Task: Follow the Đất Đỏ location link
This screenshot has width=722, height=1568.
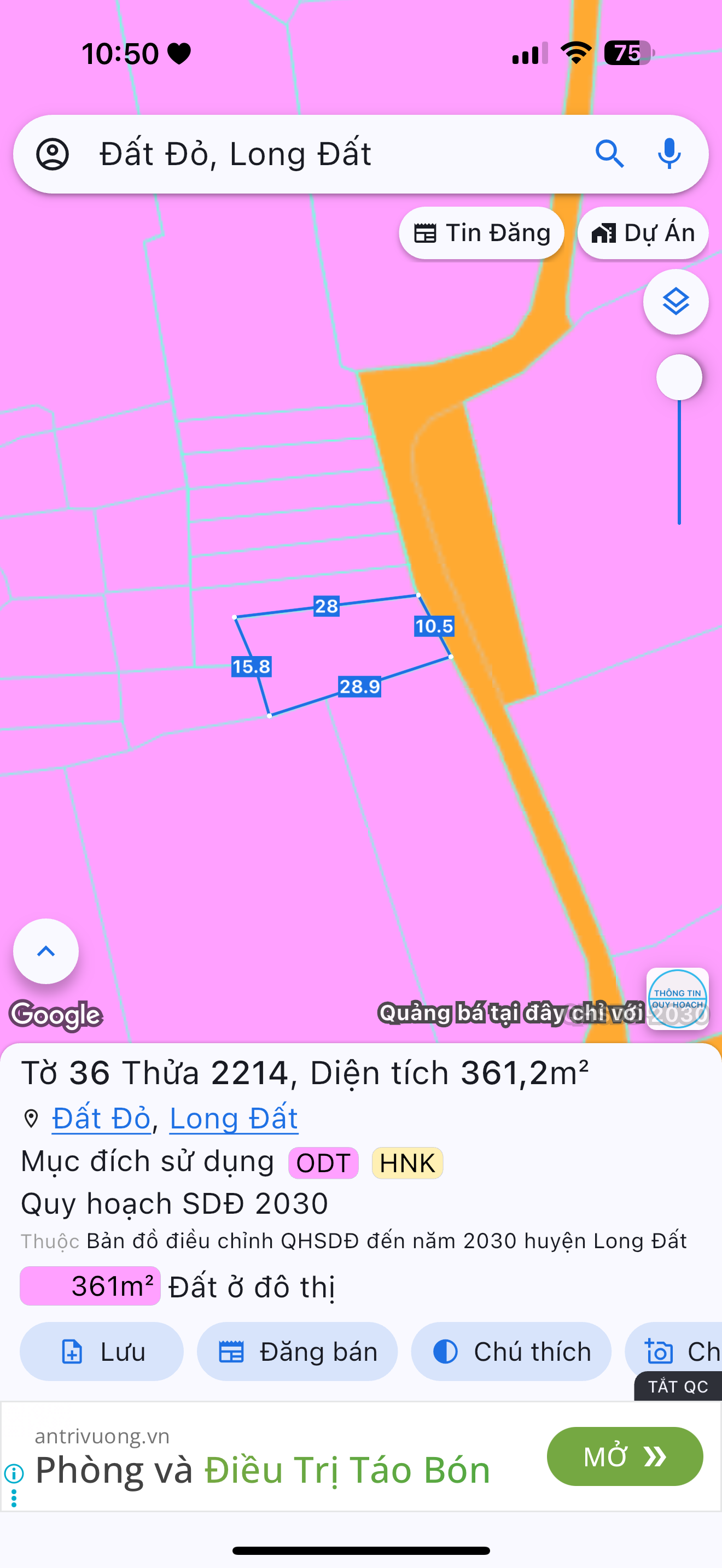Action: click(x=101, y=1118)
